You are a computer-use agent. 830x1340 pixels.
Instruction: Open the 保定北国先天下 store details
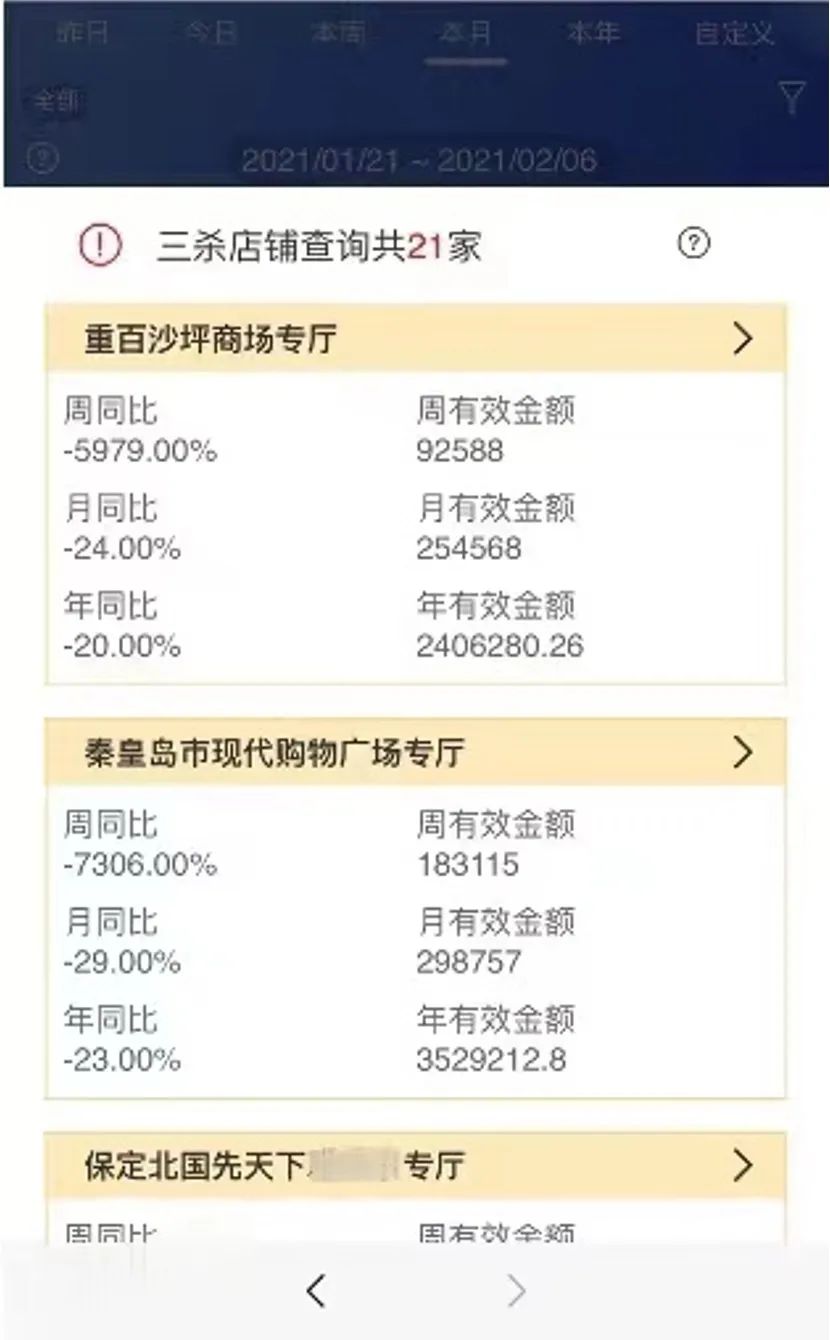click(x=742, y=1165)
